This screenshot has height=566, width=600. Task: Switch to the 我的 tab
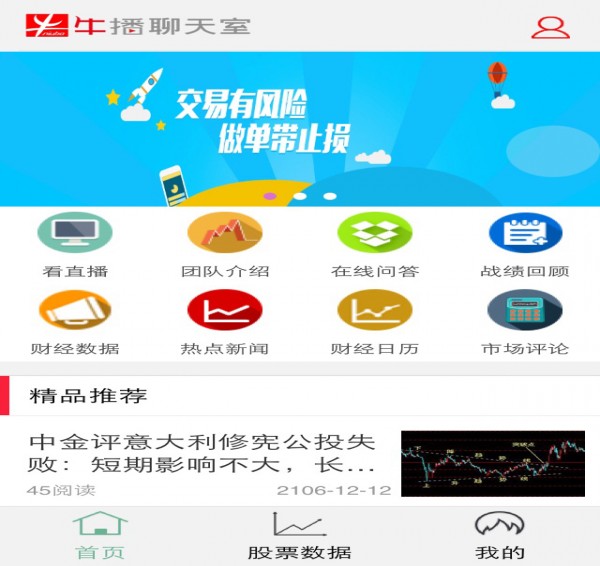point(499,537)
